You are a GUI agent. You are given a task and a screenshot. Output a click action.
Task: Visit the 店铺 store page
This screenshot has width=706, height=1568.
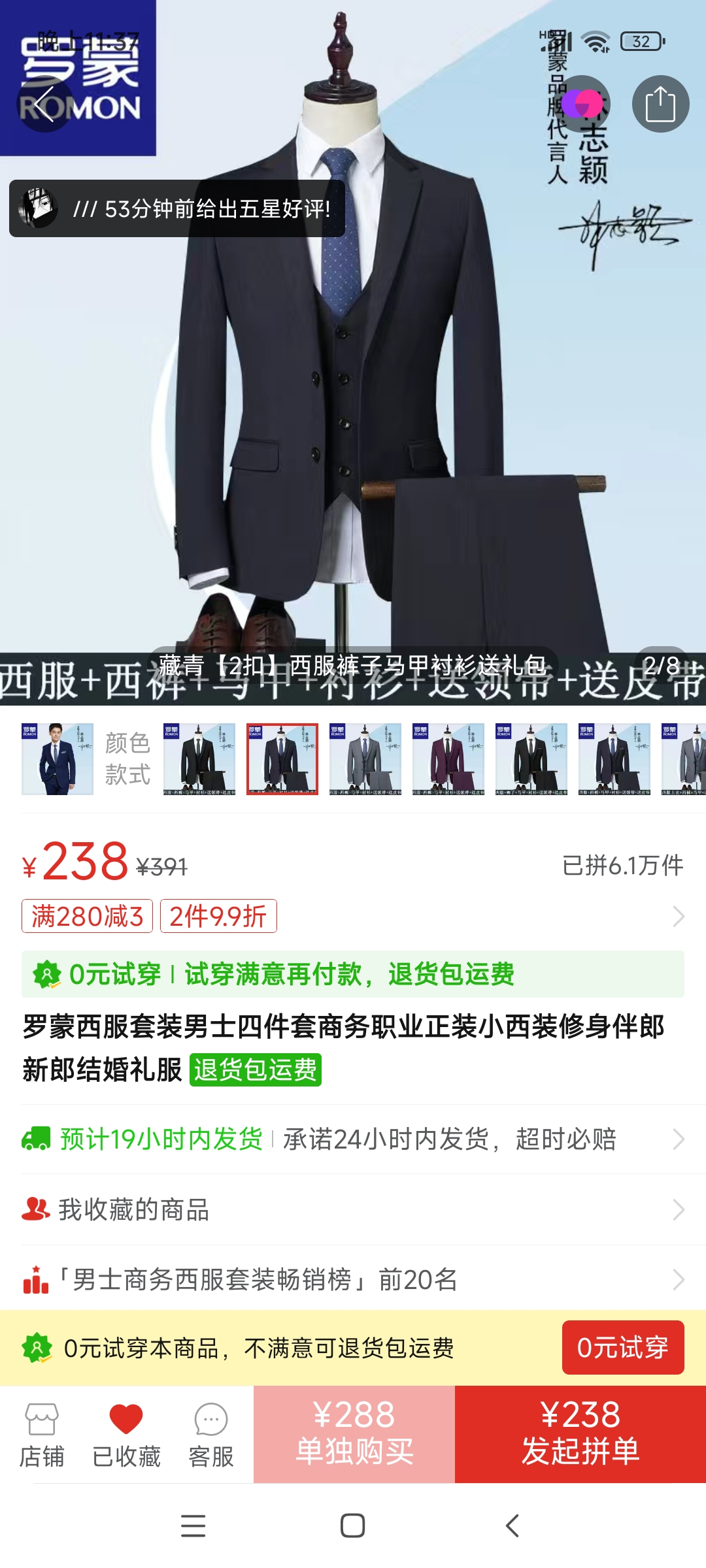pos(42,1435)
